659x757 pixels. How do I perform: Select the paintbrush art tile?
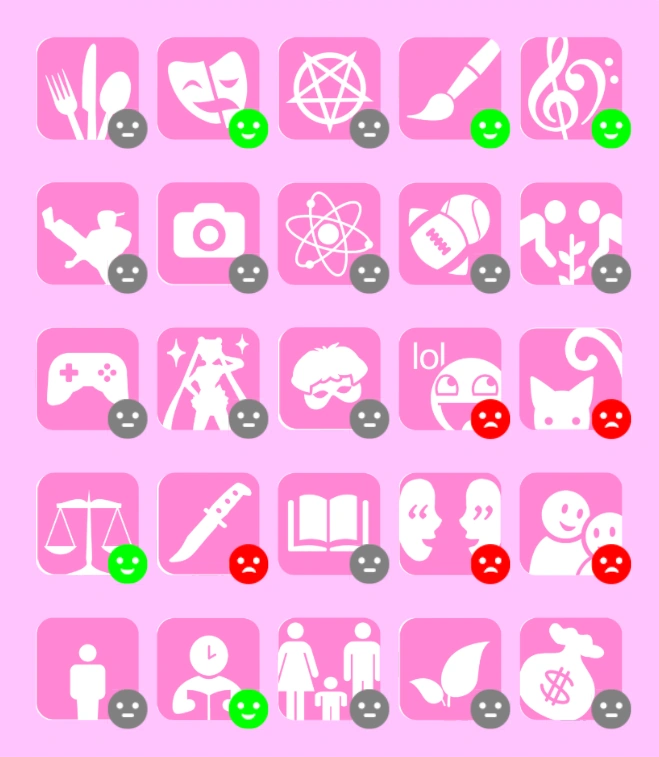pyautogui.click(x=450, y=88)
